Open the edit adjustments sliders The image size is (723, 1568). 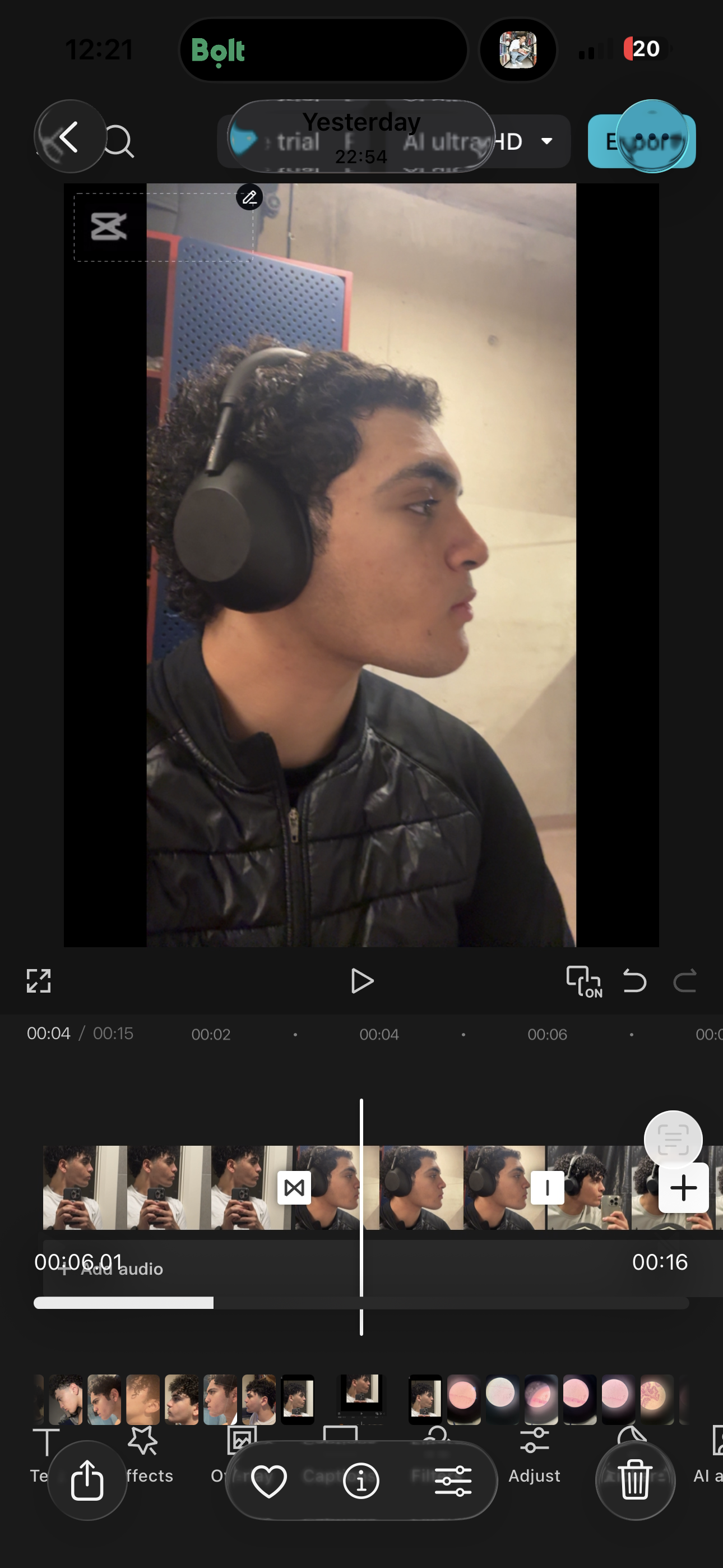453,1481
